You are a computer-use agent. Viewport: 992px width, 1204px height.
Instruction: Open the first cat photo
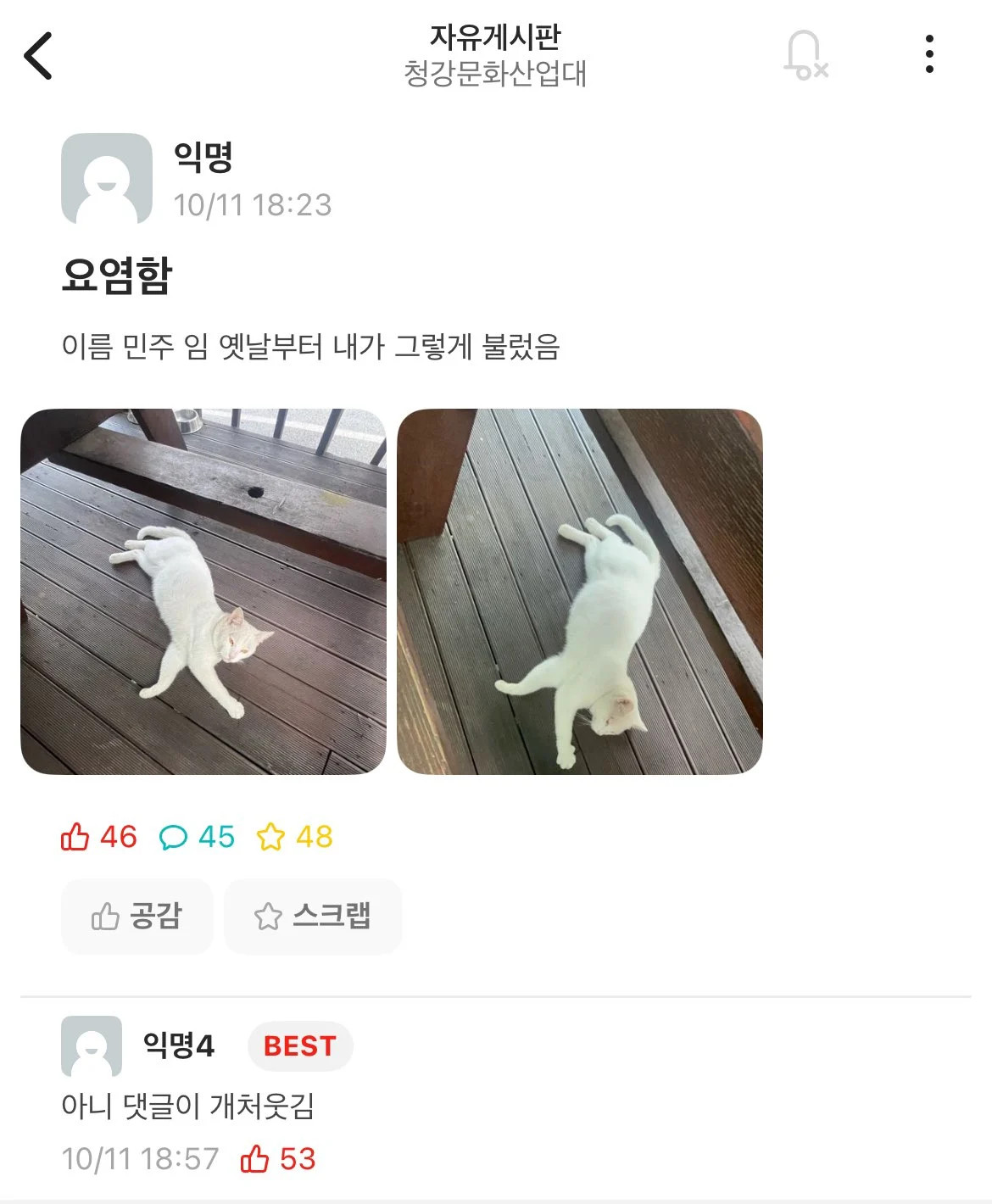[x=203, y=591]
